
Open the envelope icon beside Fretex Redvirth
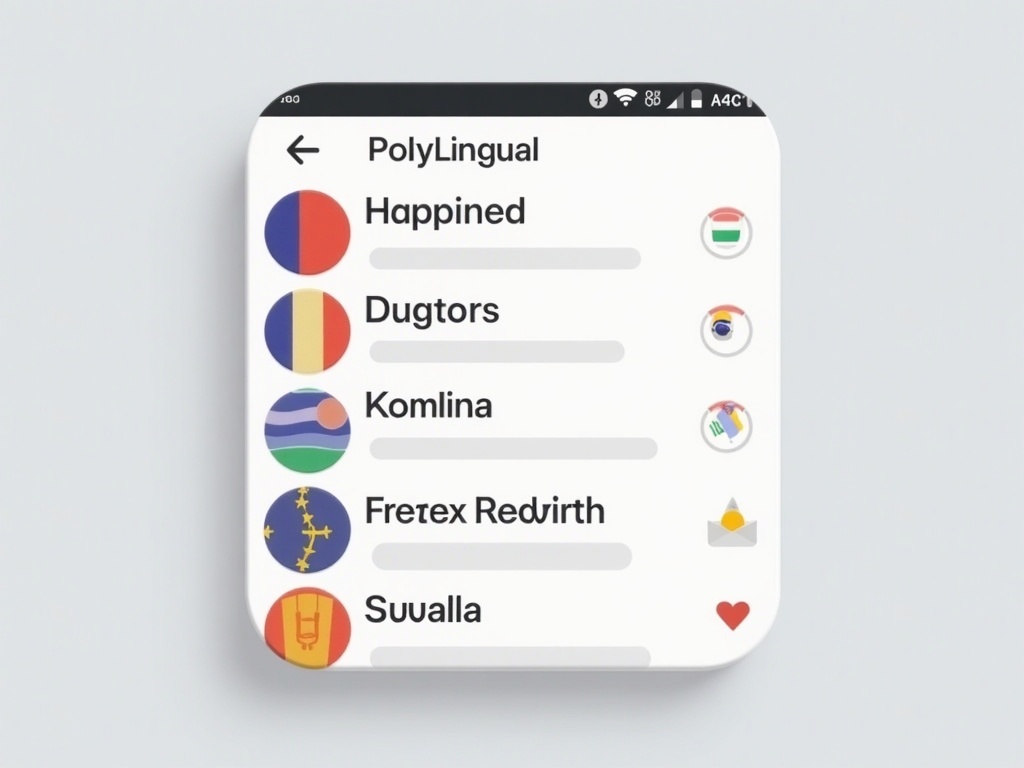click(732, 523)
